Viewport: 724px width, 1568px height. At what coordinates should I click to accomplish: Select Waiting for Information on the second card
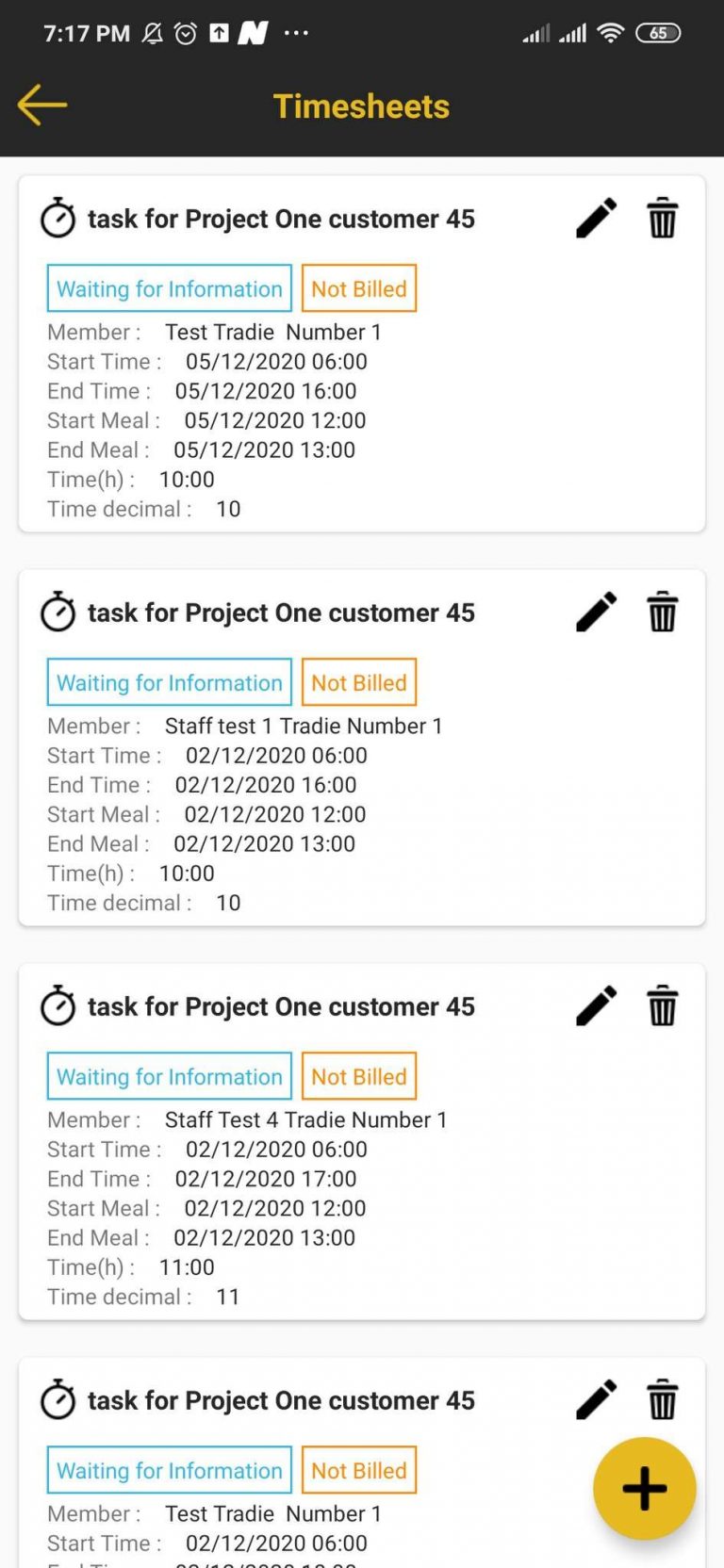coord(168,682)
